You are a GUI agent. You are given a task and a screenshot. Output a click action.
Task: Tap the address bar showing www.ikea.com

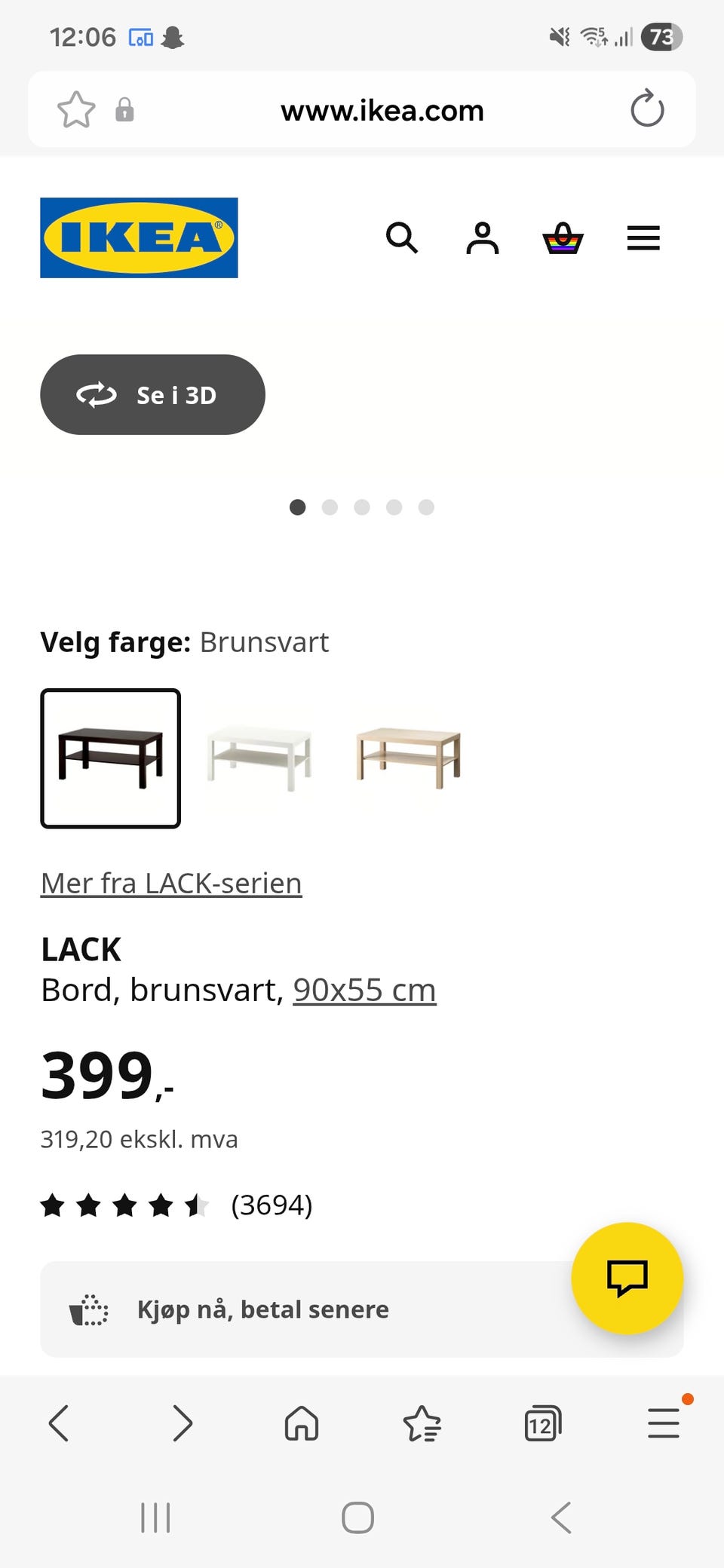point(382,109)
